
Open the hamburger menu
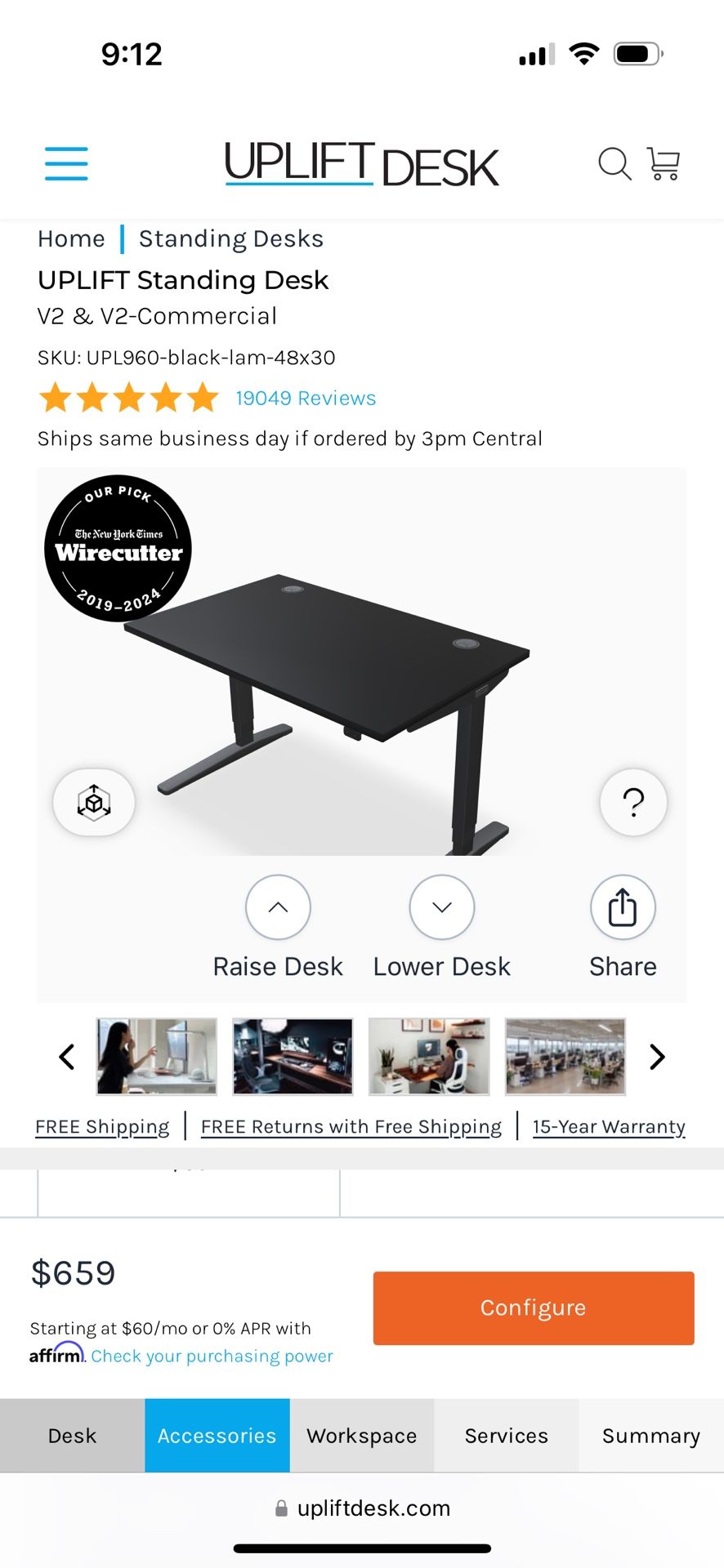[66, 163]
